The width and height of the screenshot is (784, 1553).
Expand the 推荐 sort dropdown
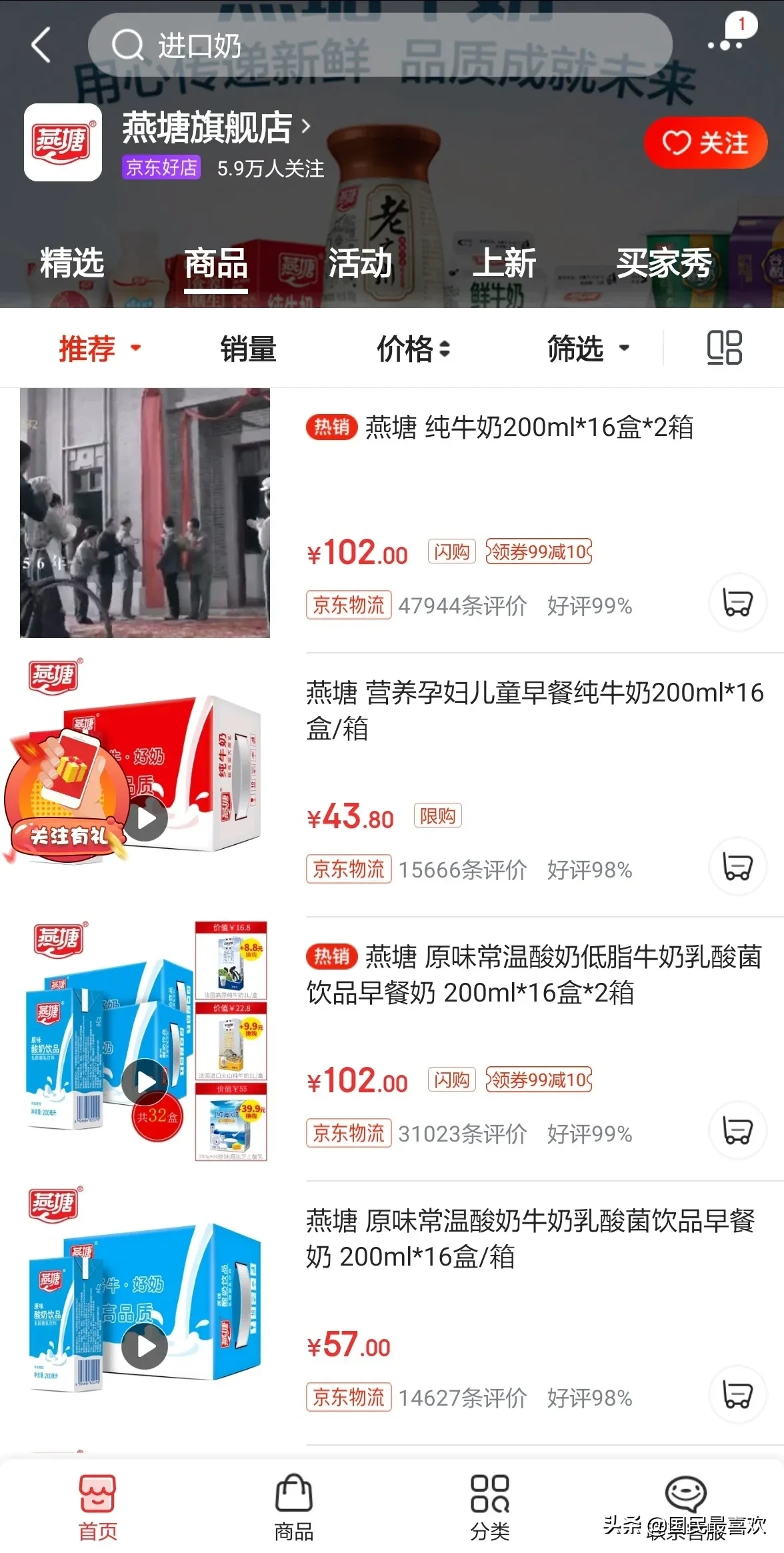pyautogui.click(x=99, y=348)
